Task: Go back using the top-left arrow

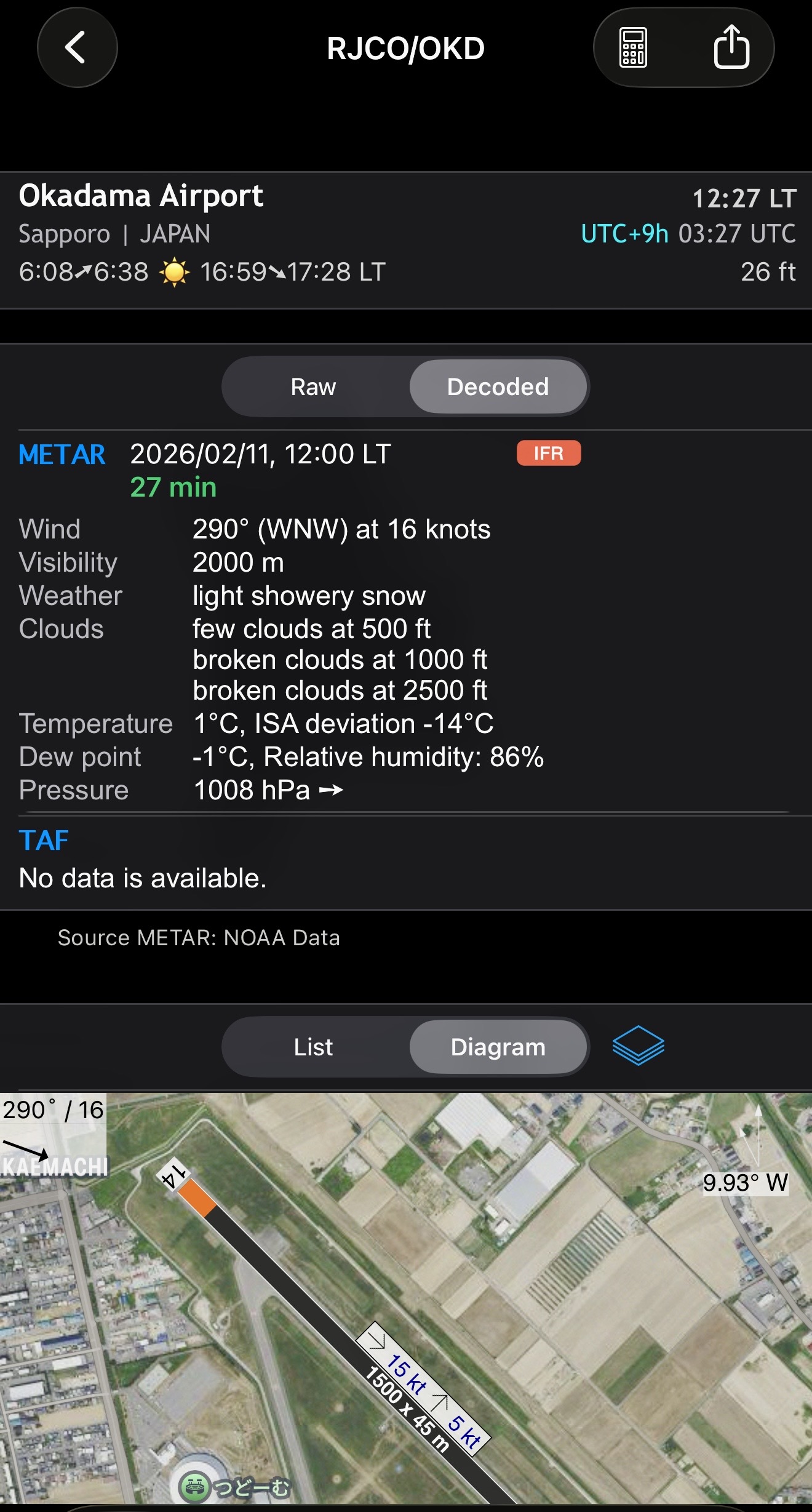Action: [x=77, y=48]
